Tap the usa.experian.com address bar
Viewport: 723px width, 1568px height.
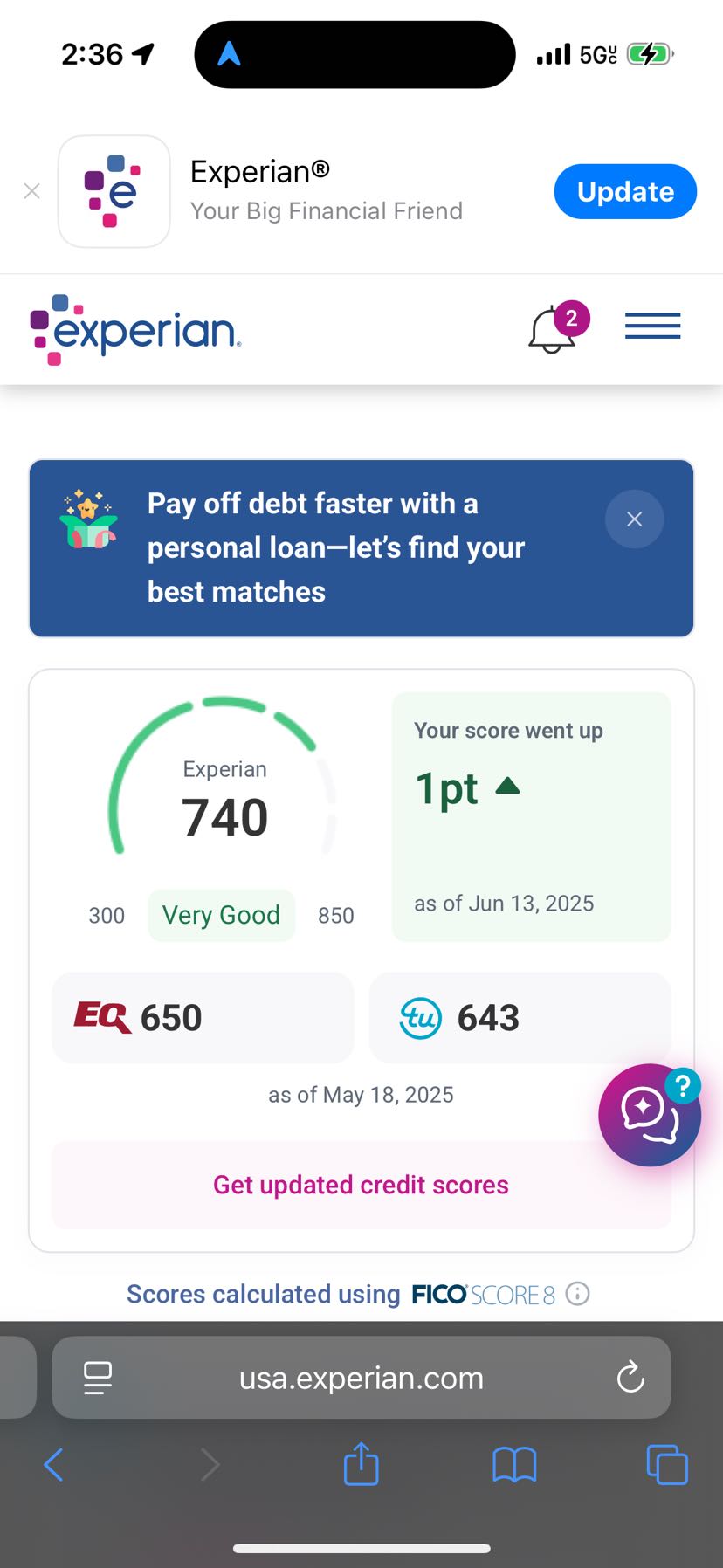click(361, 1379)
